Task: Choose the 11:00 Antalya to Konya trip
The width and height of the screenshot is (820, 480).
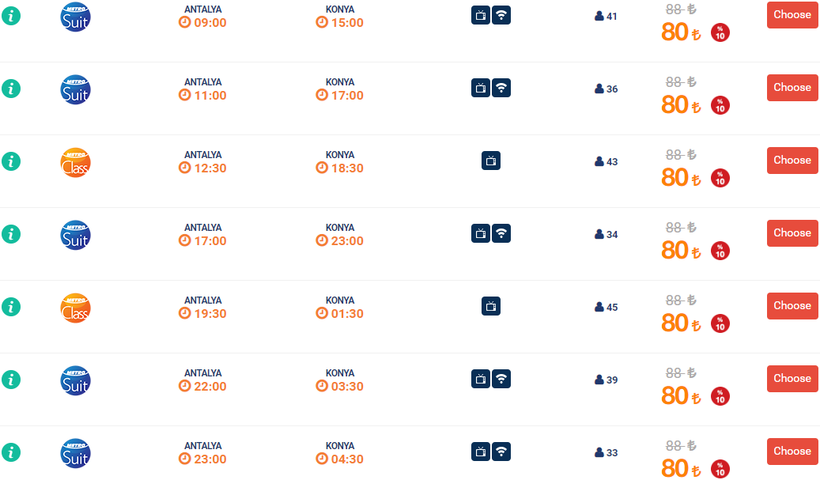Action: pyautogui.click(x=792, y=88)
